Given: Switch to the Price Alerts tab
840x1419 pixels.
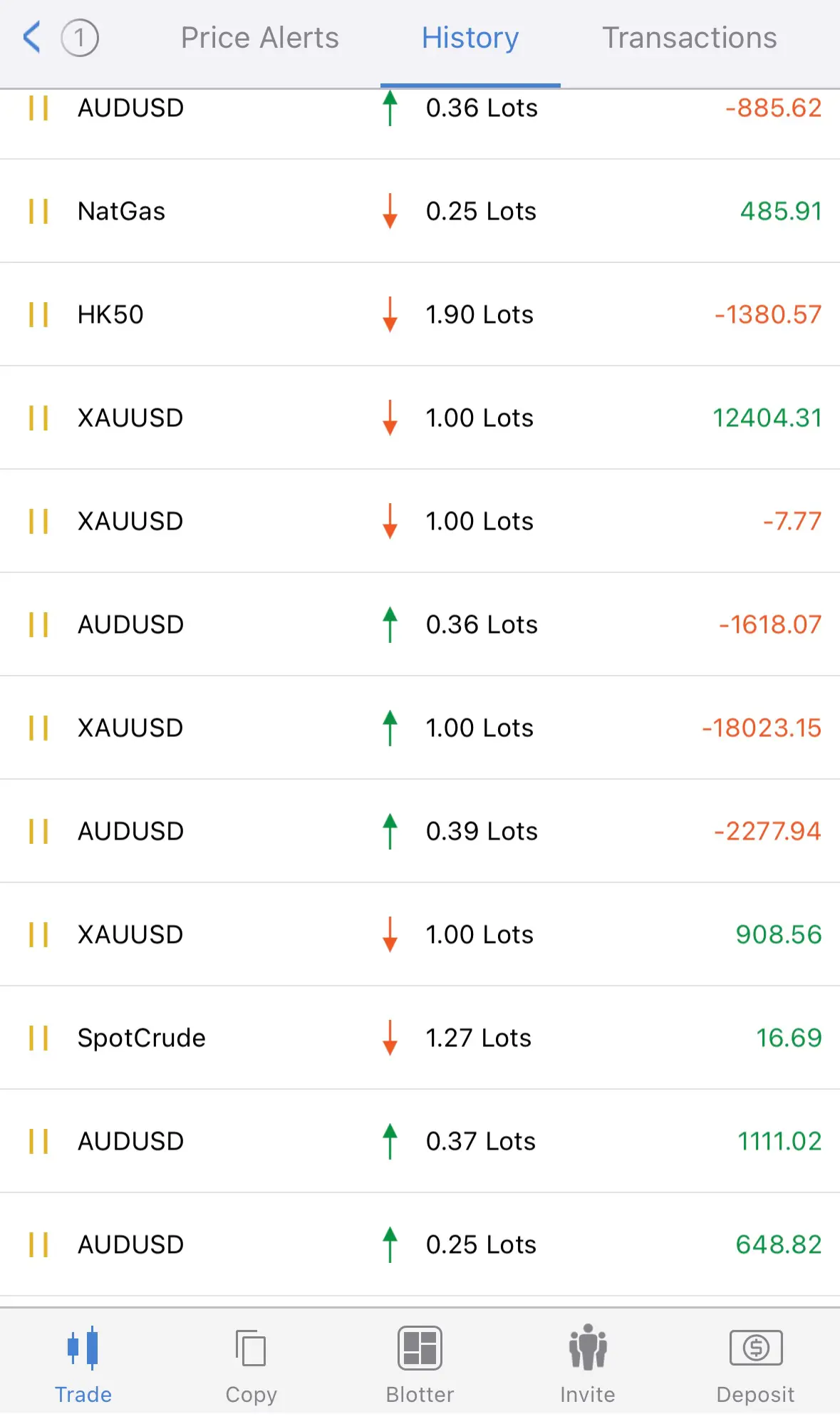Looking at the screenshot, I should click(x=260, y=38).
